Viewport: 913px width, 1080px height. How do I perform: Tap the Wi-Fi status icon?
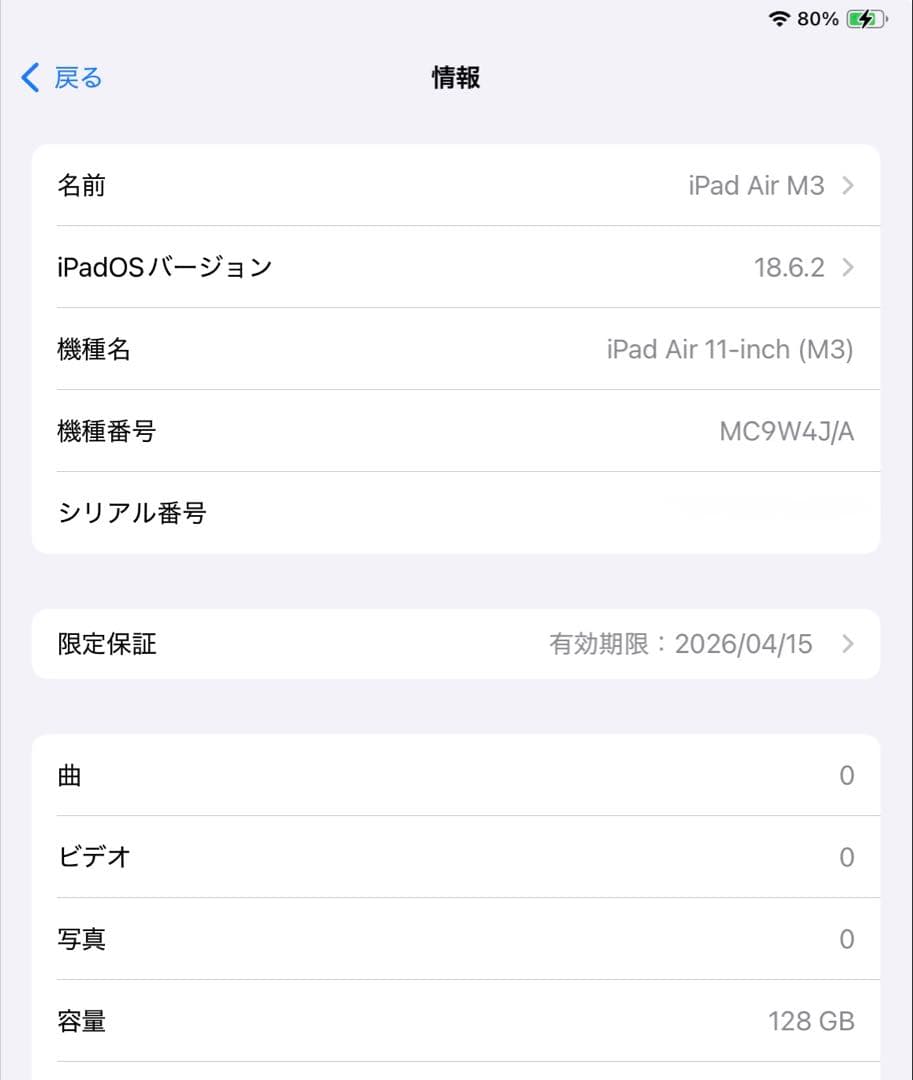(x=779, y=18)
